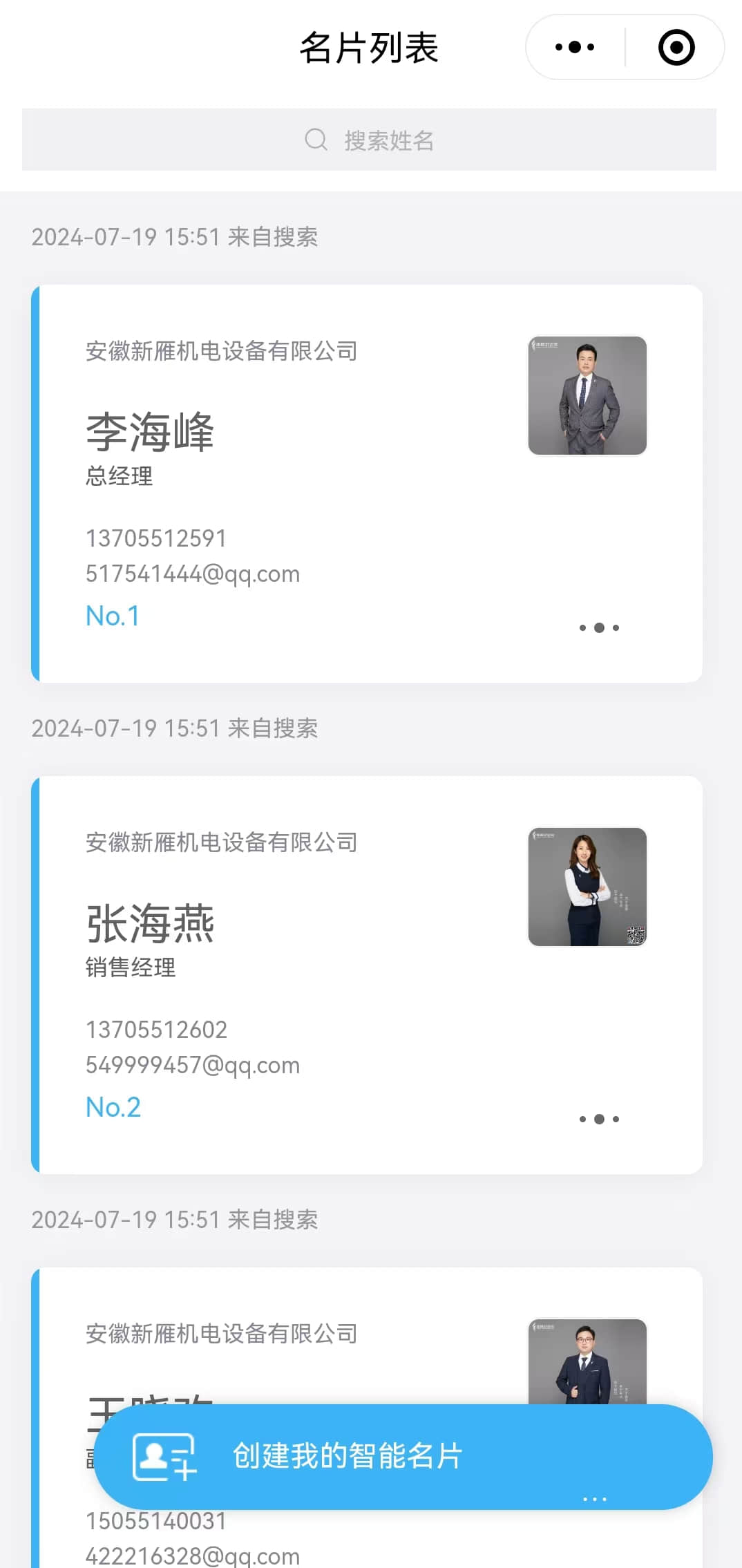Open the three-dot menu on 张海燕's card
This screenshot has height=1568, width=742.
tap(599, 1119)
